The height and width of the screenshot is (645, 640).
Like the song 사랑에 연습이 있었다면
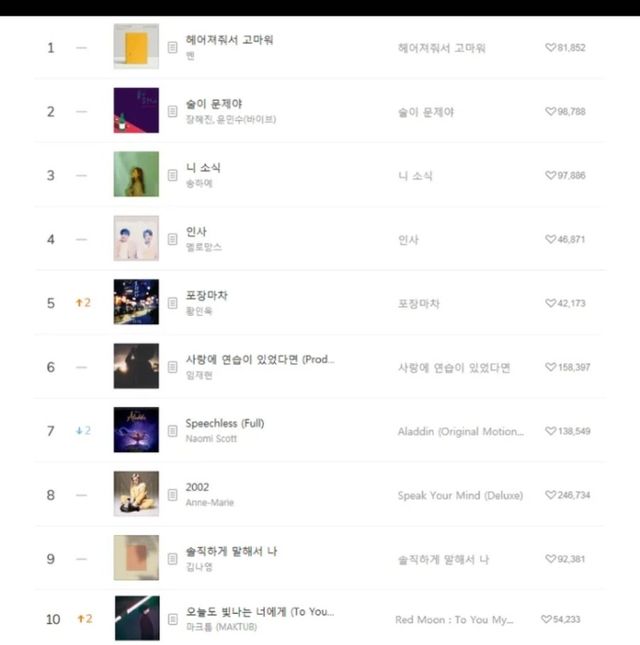pyautogui.click(x=550, y=368)
